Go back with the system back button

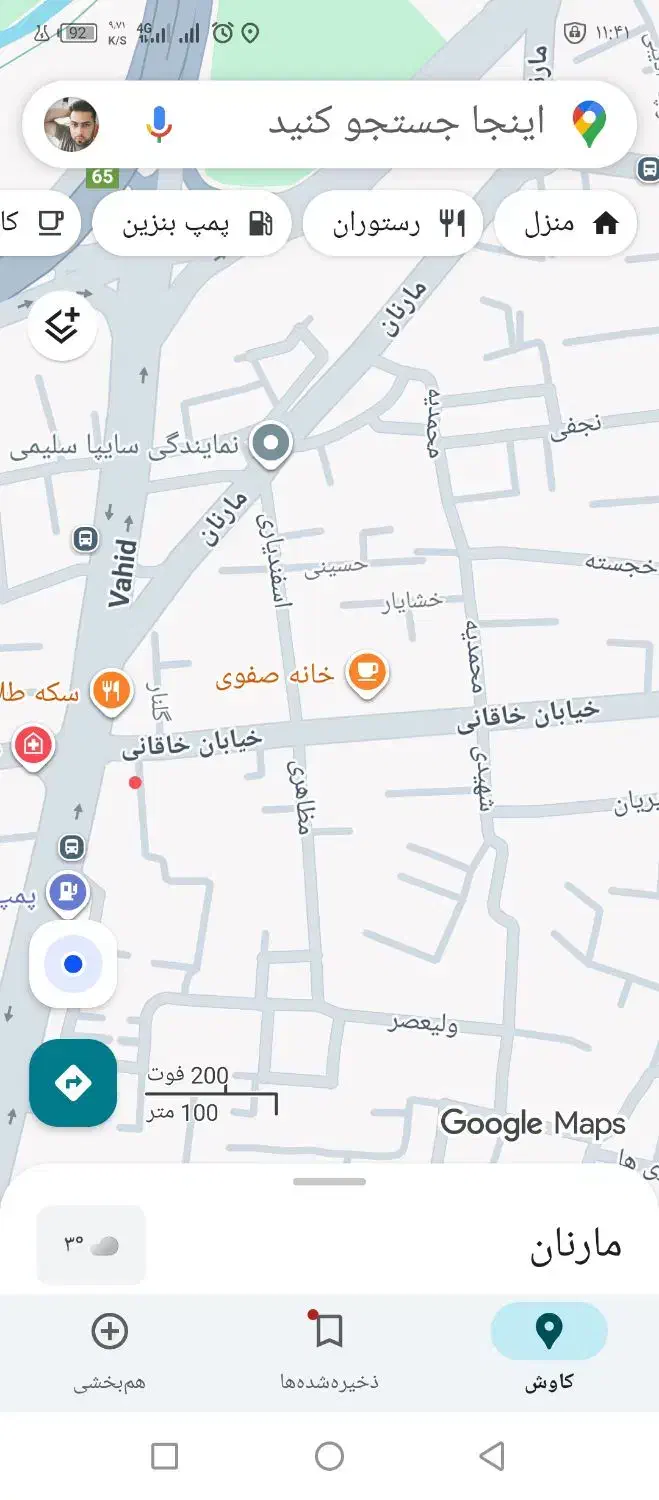coord(491,1456)
